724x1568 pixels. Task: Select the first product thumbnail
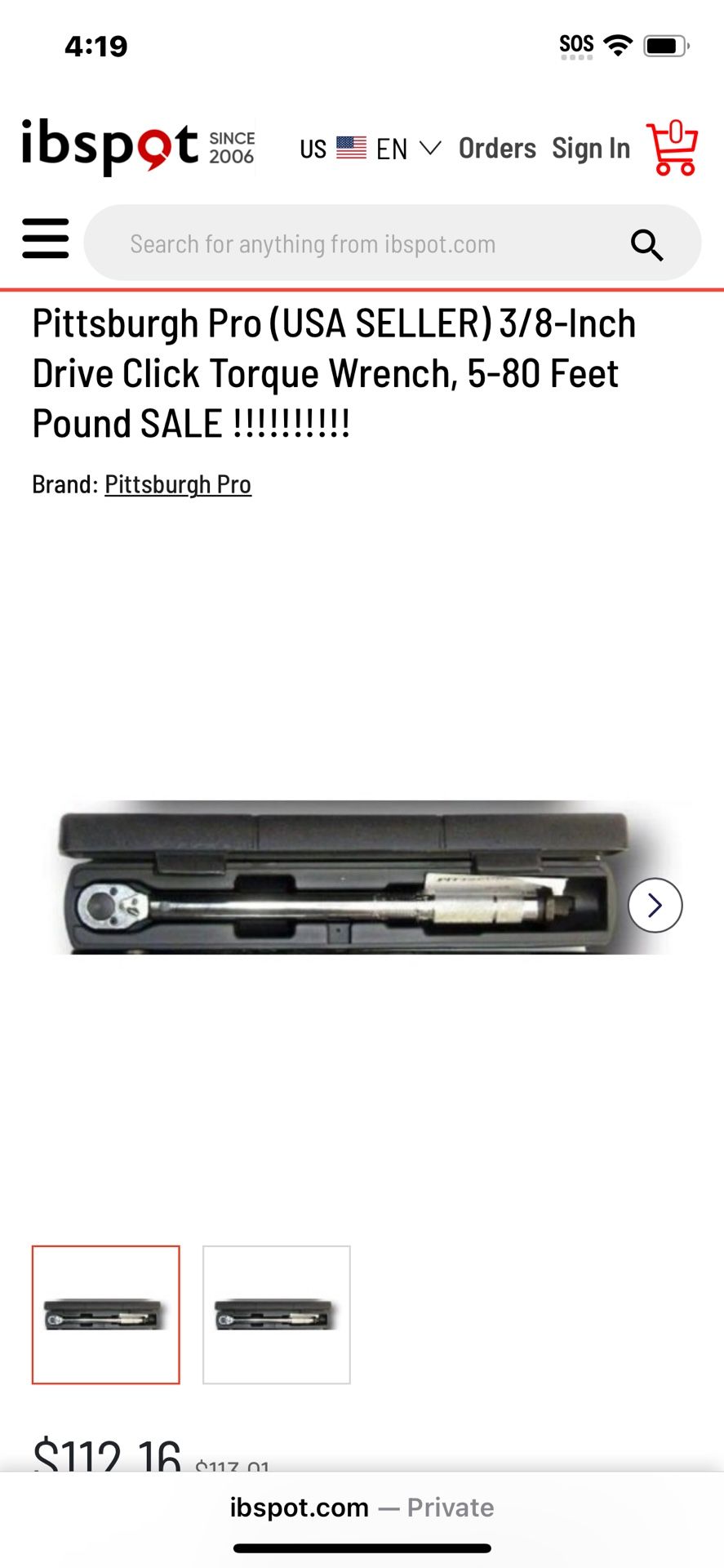click(106, 1315)
